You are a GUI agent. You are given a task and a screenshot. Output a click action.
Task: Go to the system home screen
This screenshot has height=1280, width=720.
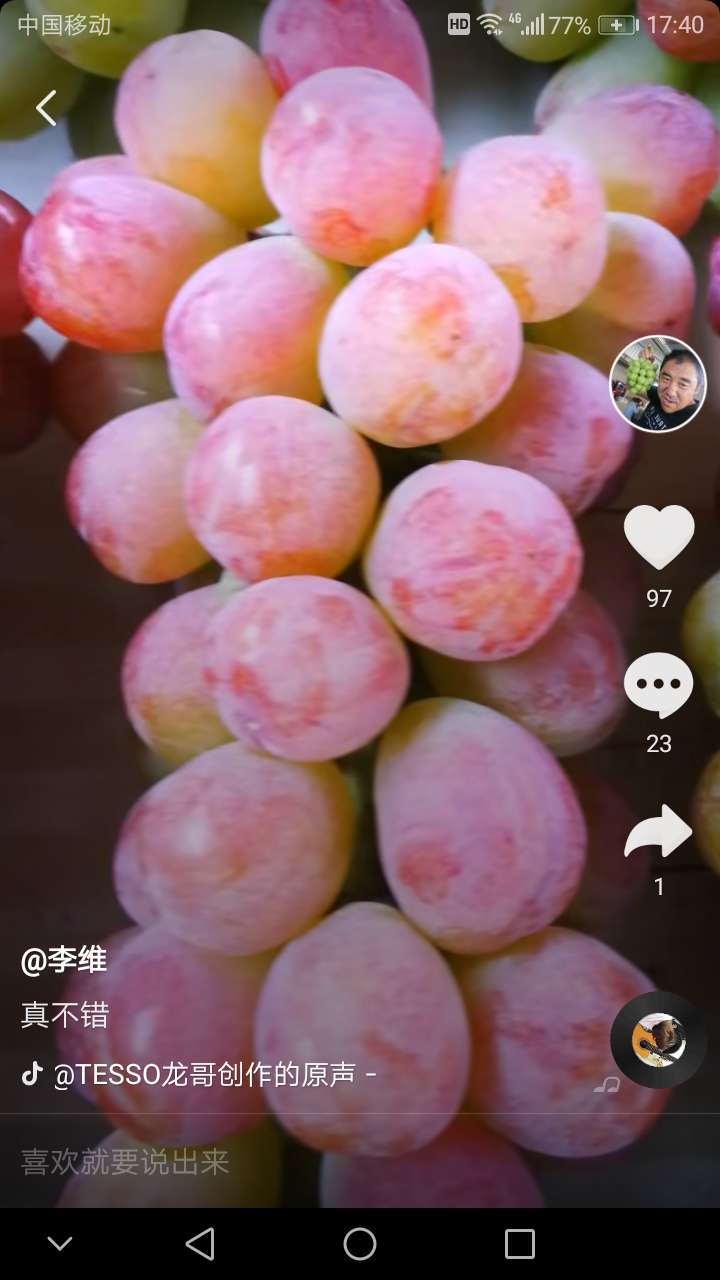tap(360, 1244)
